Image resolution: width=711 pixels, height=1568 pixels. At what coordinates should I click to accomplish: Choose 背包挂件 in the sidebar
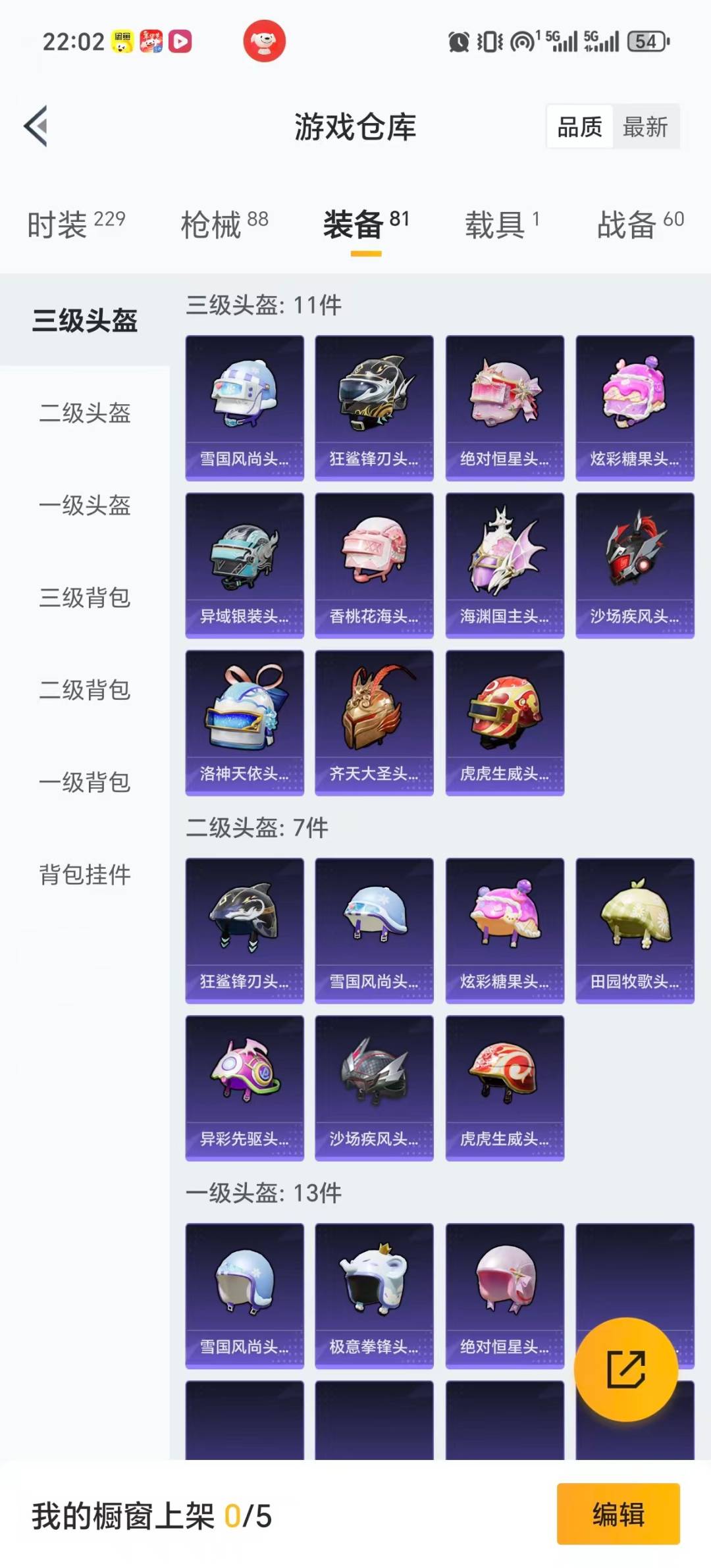83,875
